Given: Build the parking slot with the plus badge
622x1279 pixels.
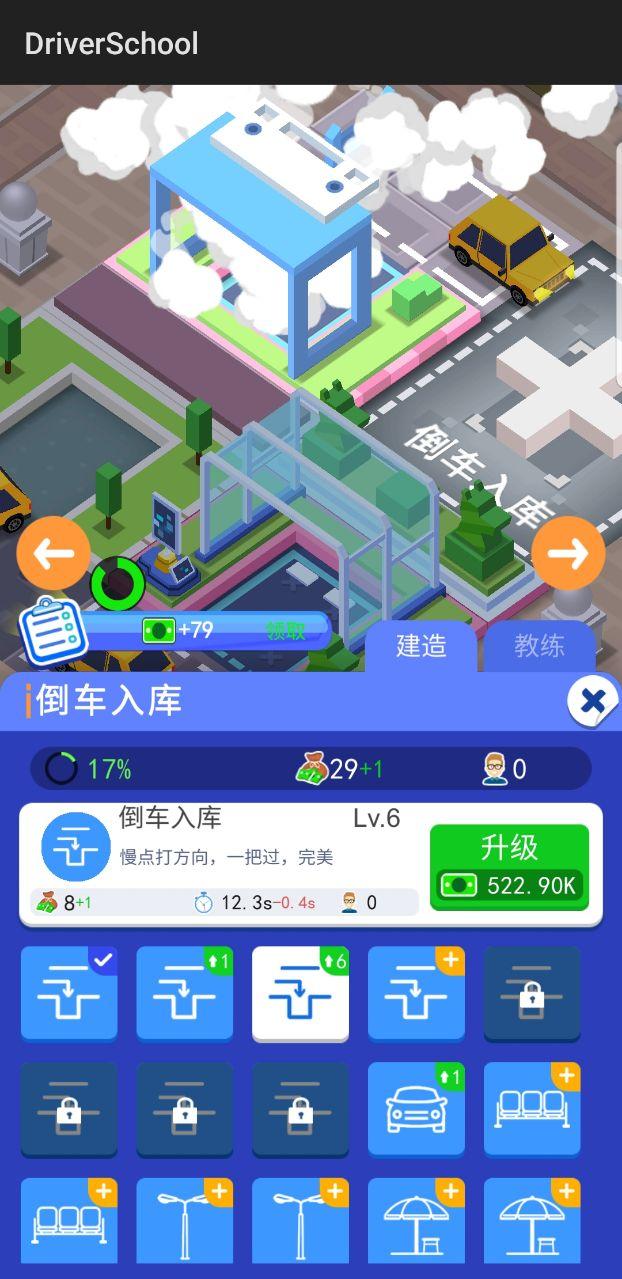Looking at the screenshot, I should tap(416, 993).
